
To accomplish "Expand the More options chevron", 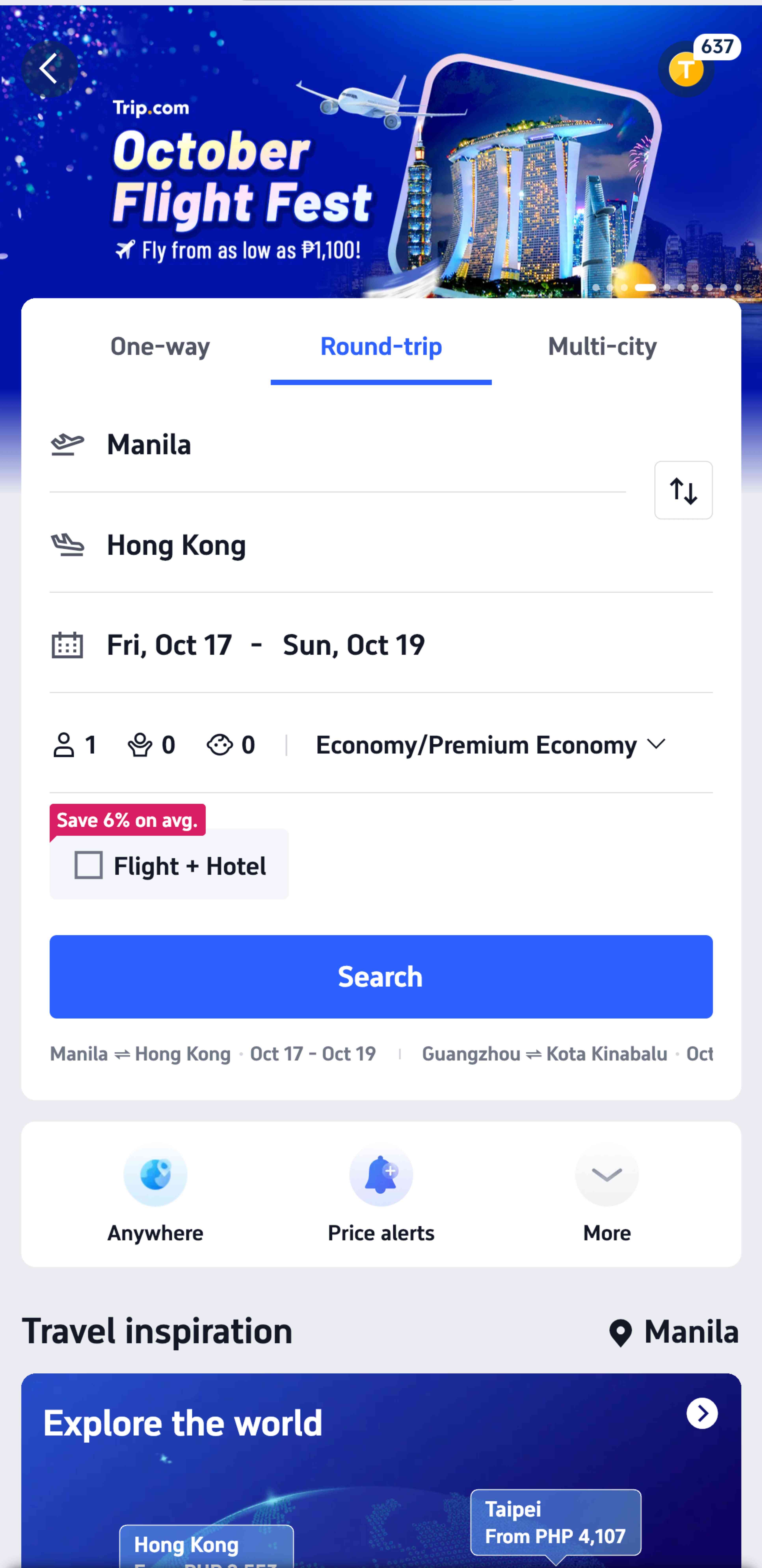I will 606,1175.
